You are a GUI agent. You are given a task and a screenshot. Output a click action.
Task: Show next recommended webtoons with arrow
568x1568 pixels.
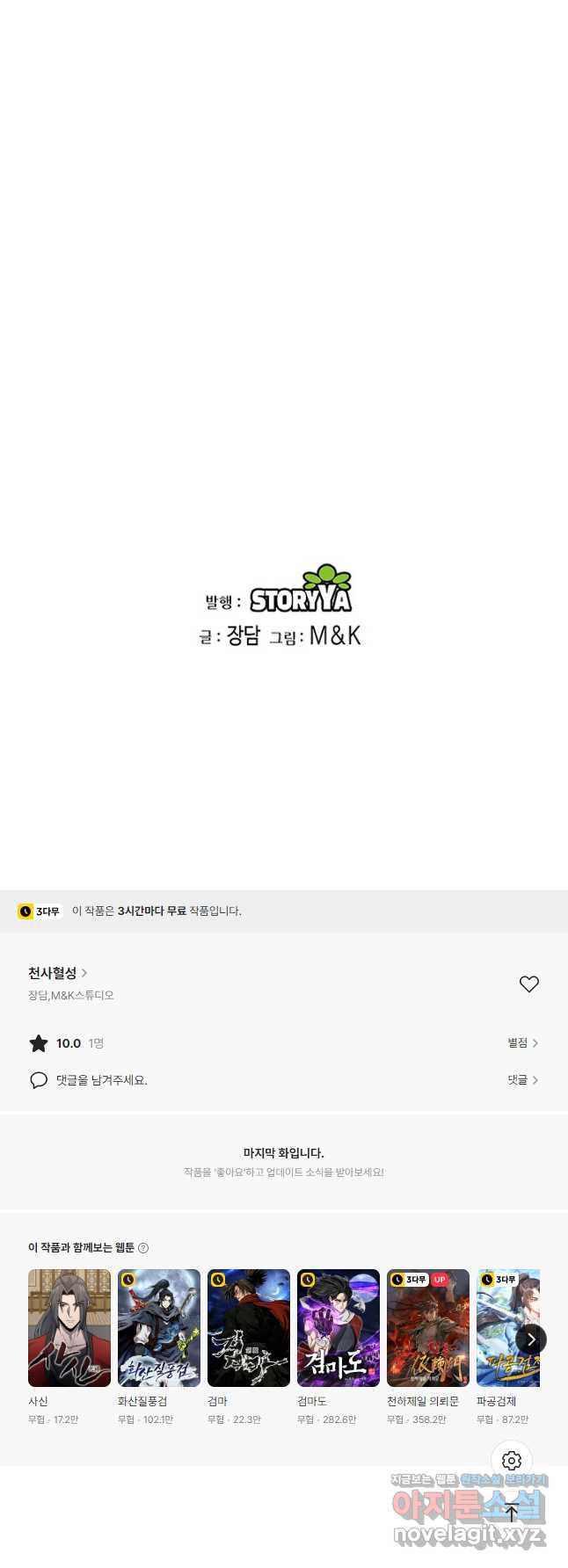tap(531, 1339)
